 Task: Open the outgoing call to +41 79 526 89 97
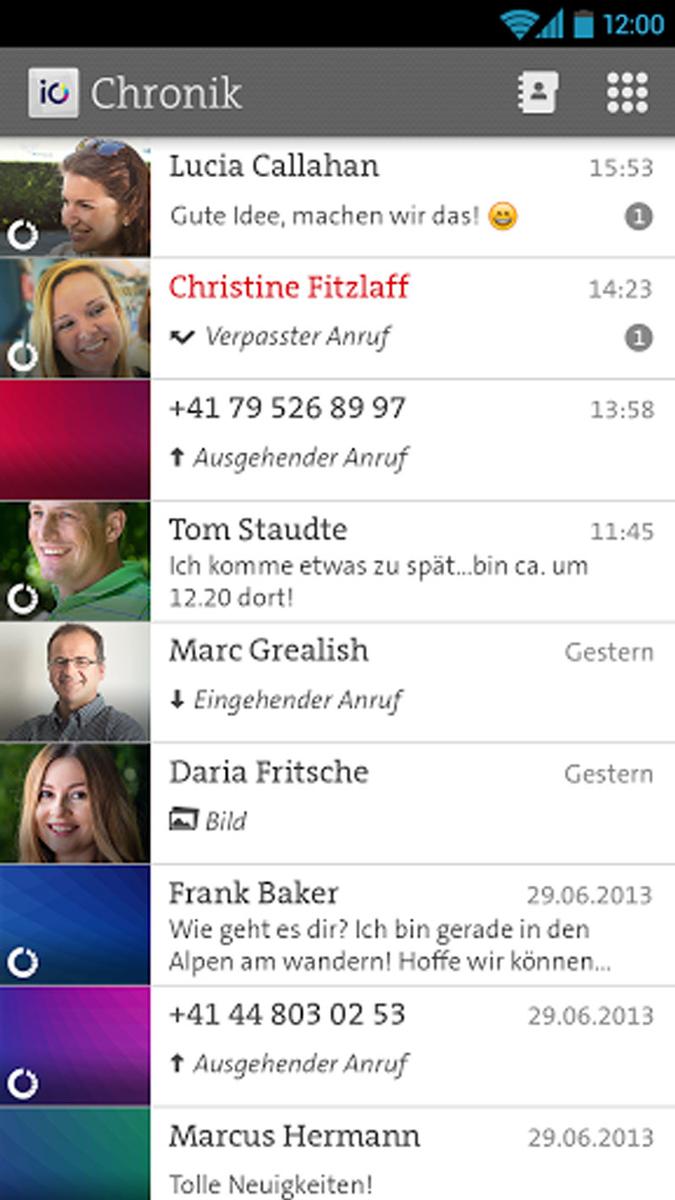(337, 439)
